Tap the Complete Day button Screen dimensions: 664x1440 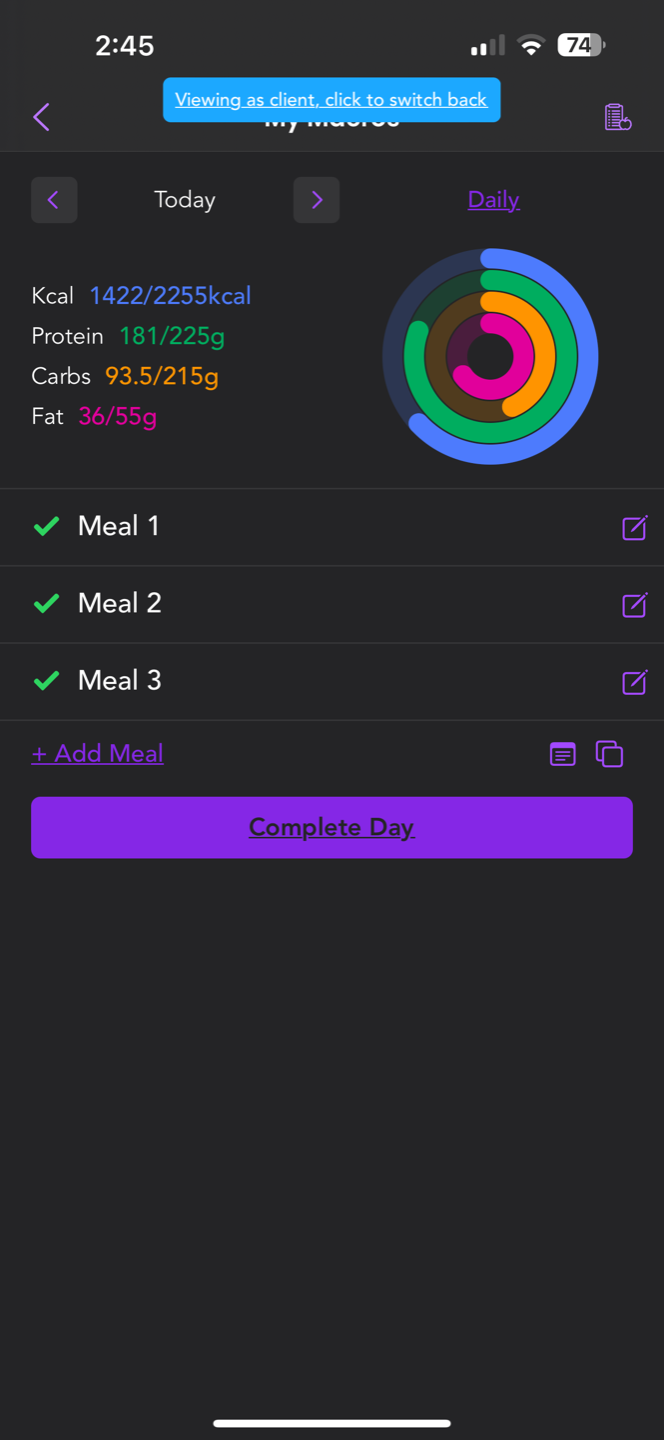pyautogui.click(x=331, y=827)
